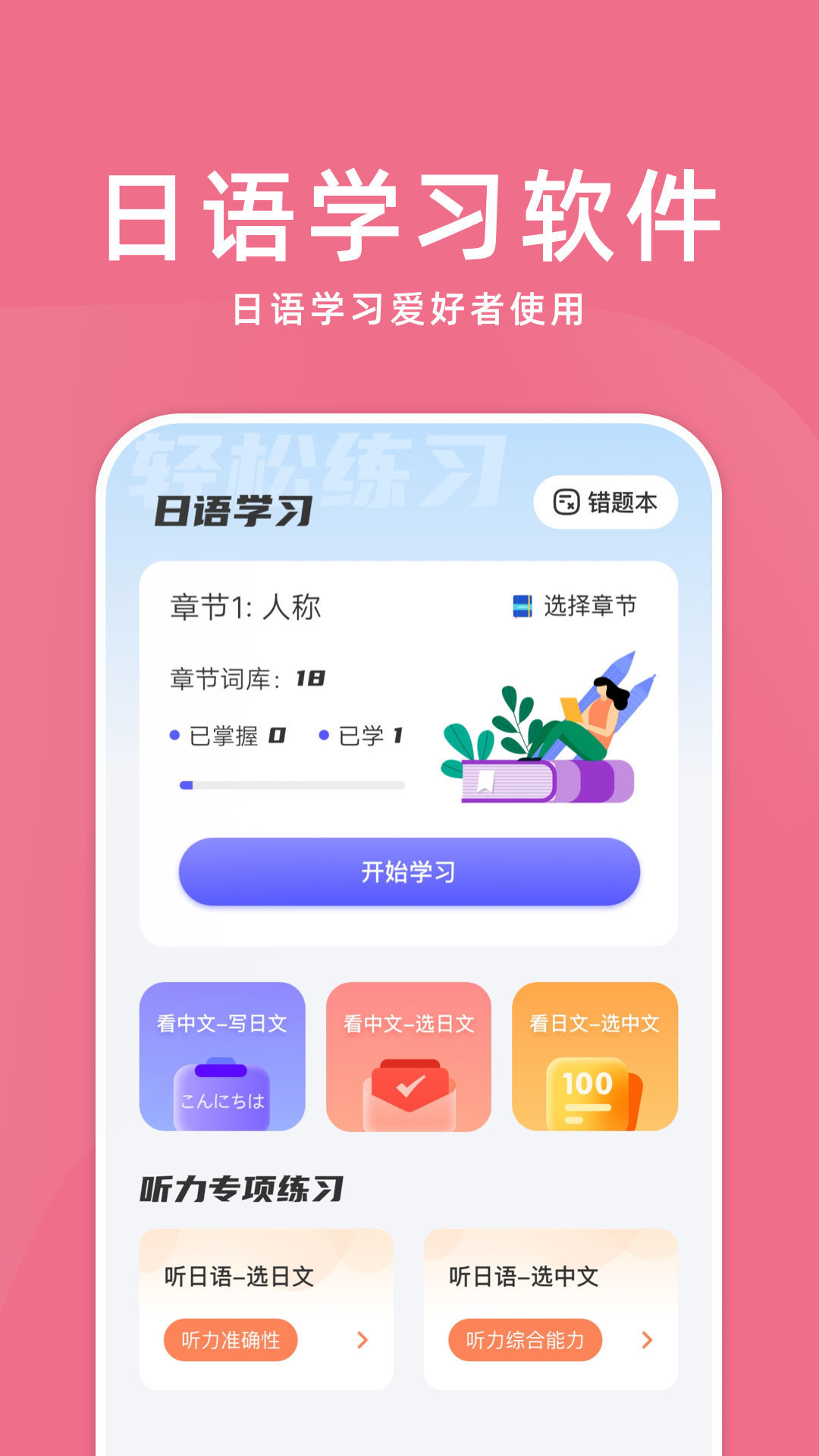Click the 听力准确性 accuracy button

point(231,1338)
